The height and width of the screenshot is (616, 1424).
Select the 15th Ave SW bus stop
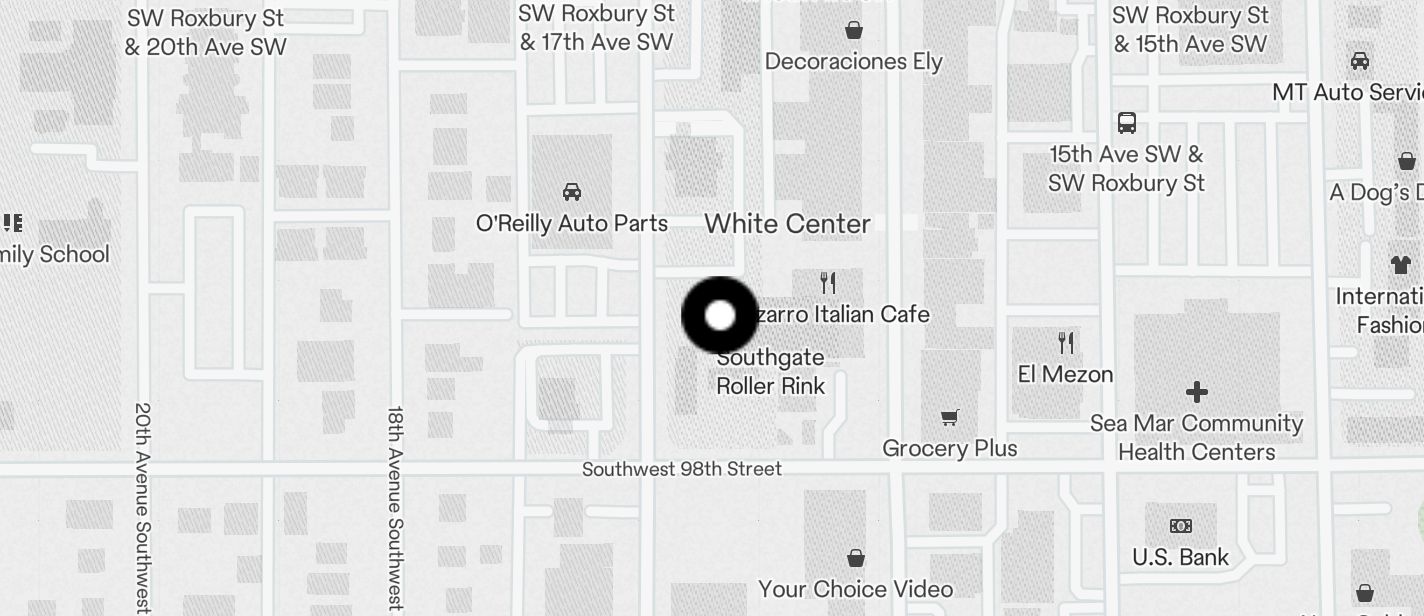click(1127, 124)
